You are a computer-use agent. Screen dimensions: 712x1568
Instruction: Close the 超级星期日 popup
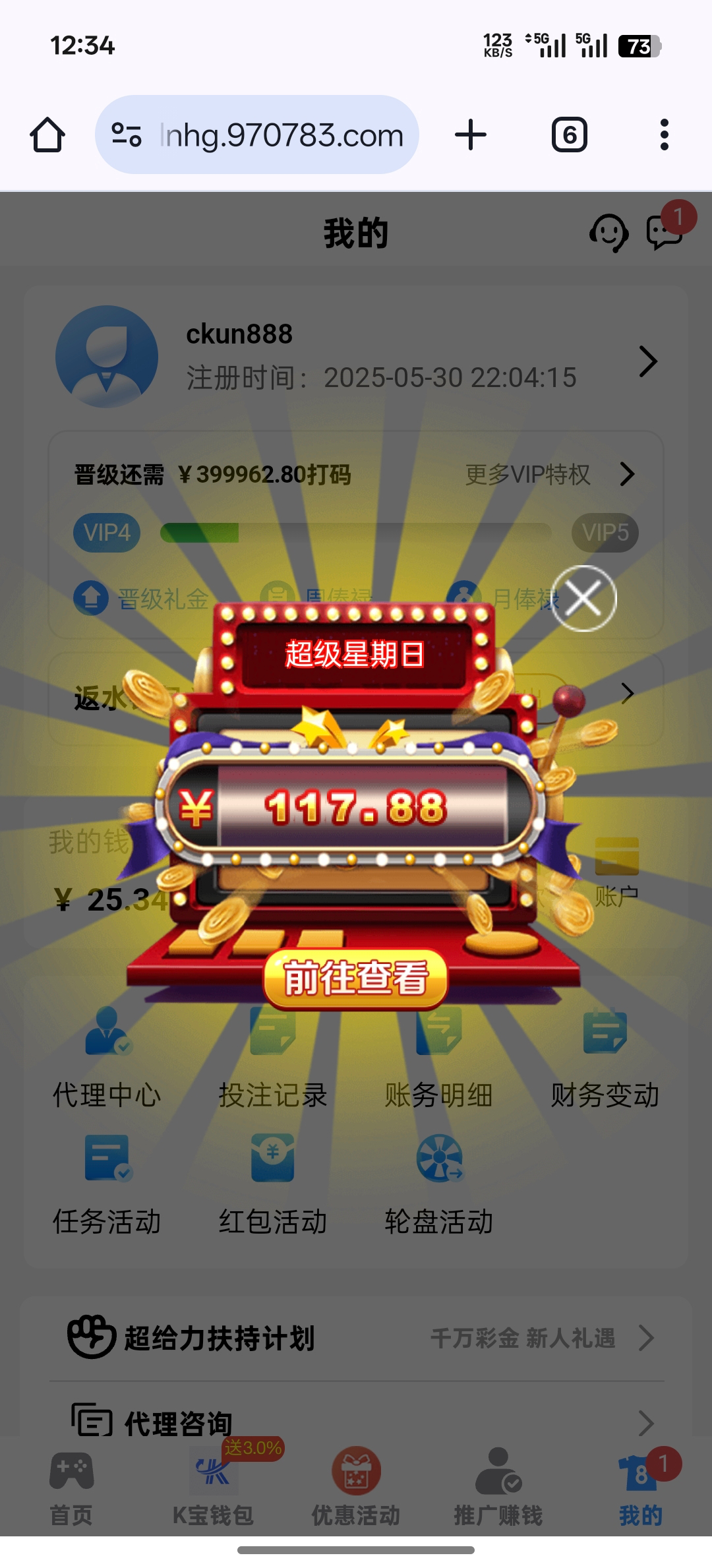tap(583, 598)
